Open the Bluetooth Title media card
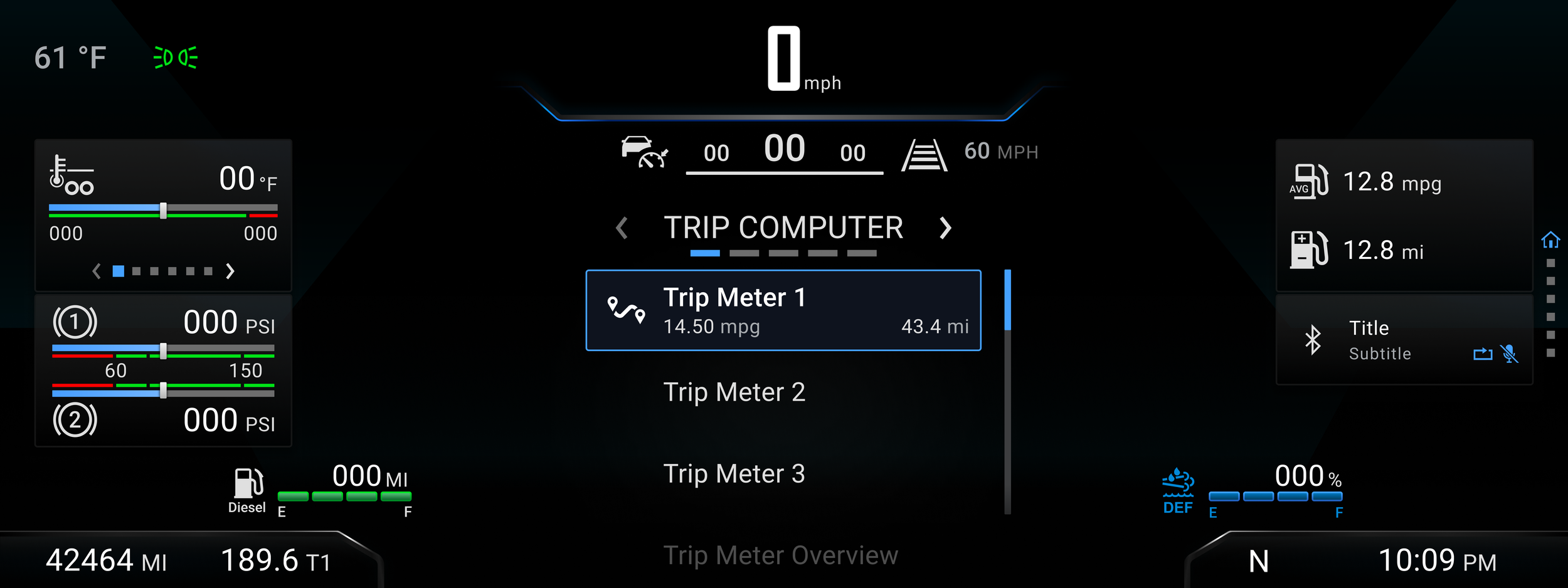This screenshot has height=588, width=1568. [1404, 340]
